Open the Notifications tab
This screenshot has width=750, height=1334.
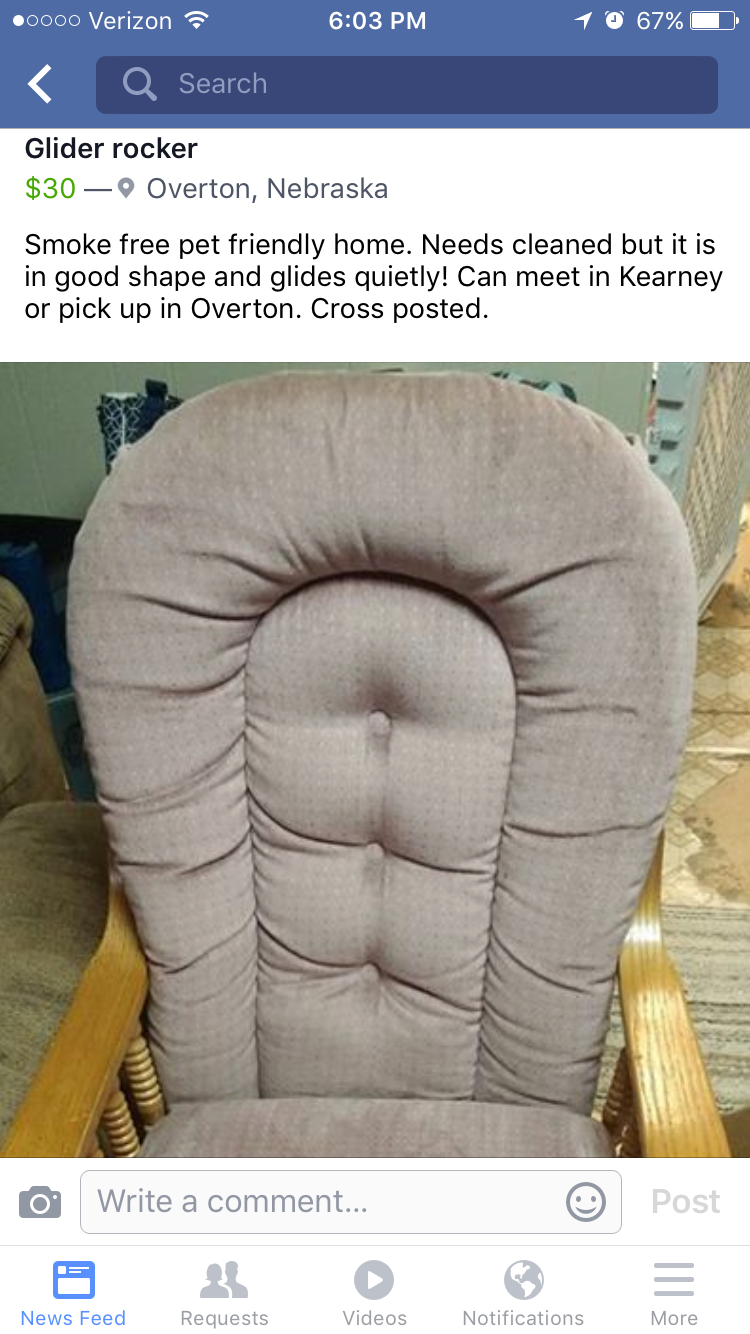pos(523,1292)
